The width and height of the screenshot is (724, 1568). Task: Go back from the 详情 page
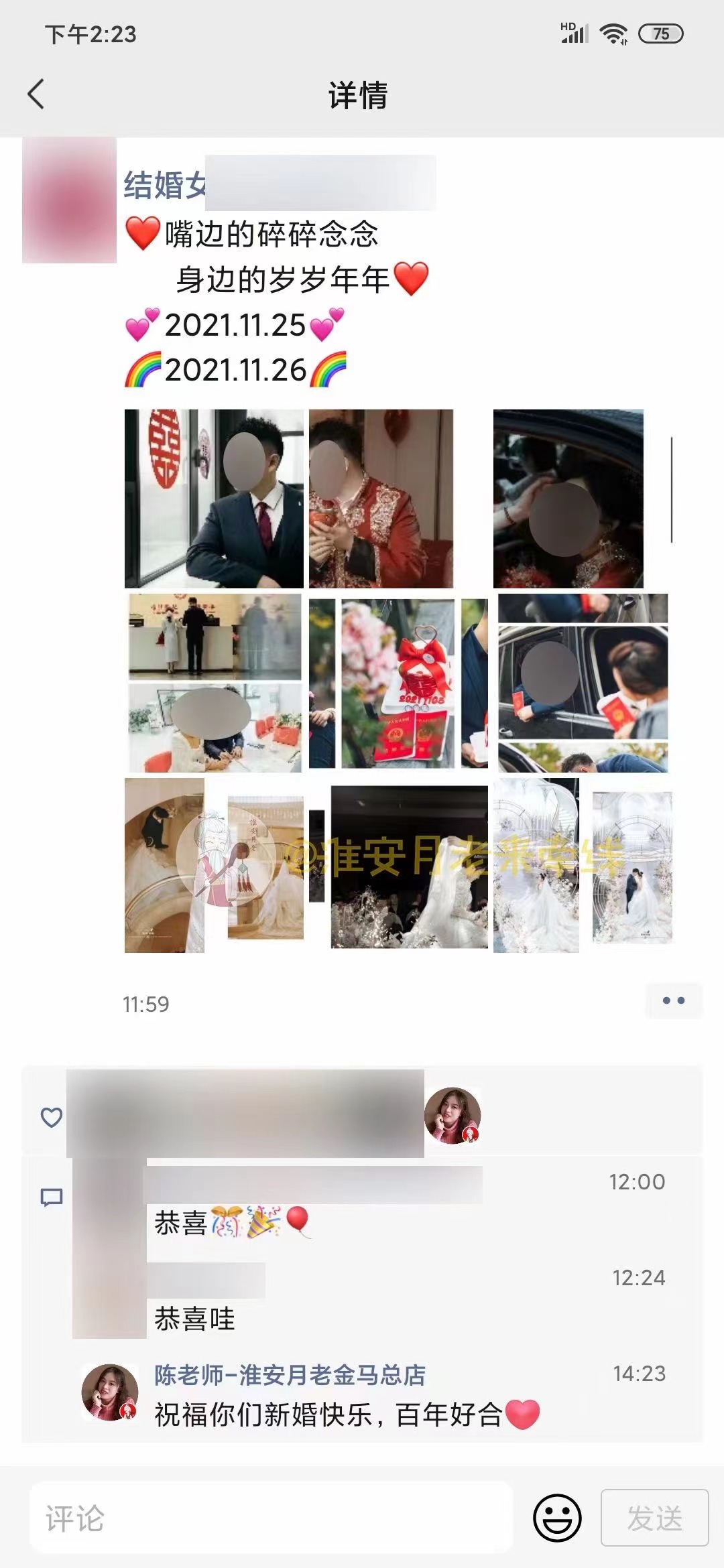(36, 94)
